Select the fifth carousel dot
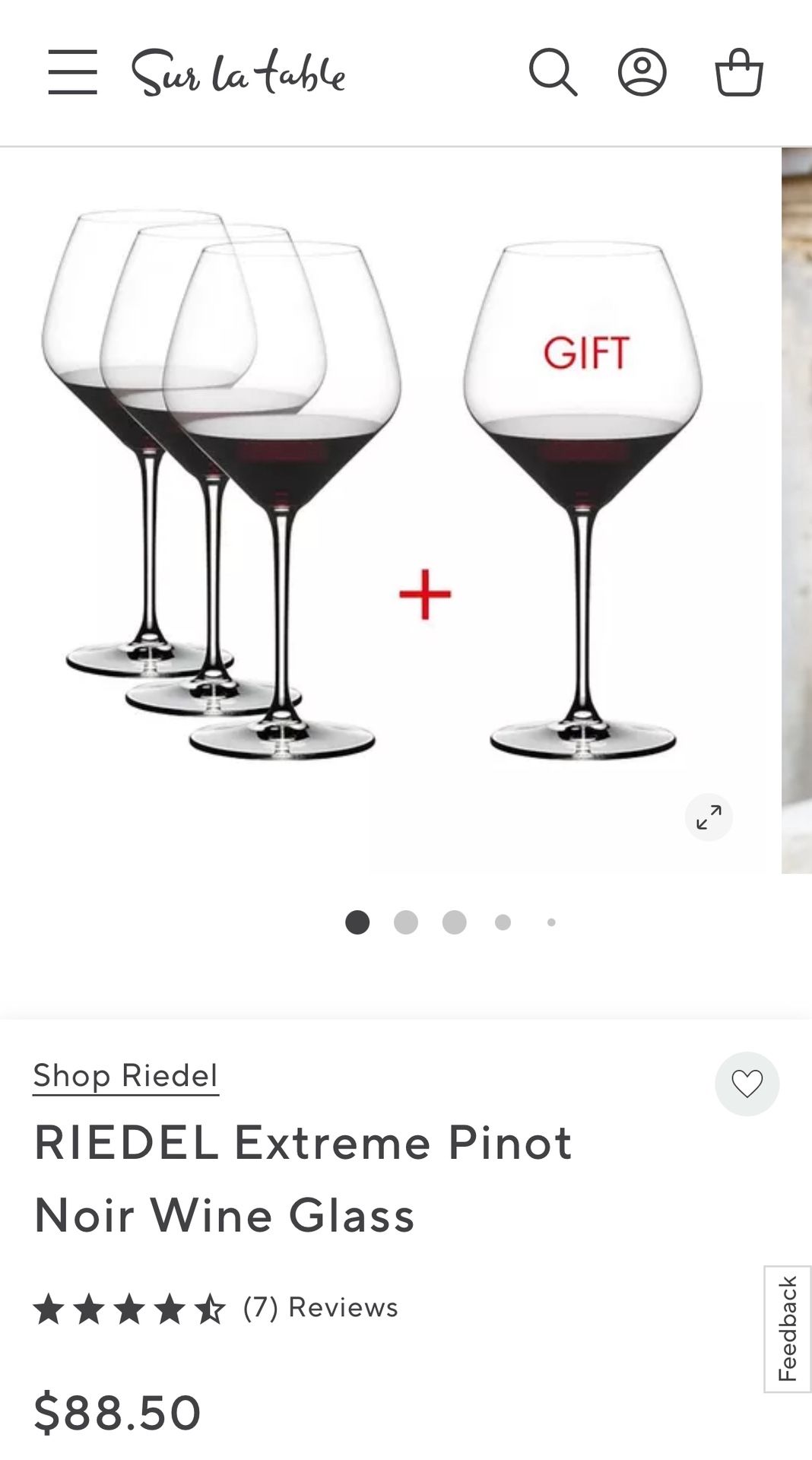 point(550,922)
